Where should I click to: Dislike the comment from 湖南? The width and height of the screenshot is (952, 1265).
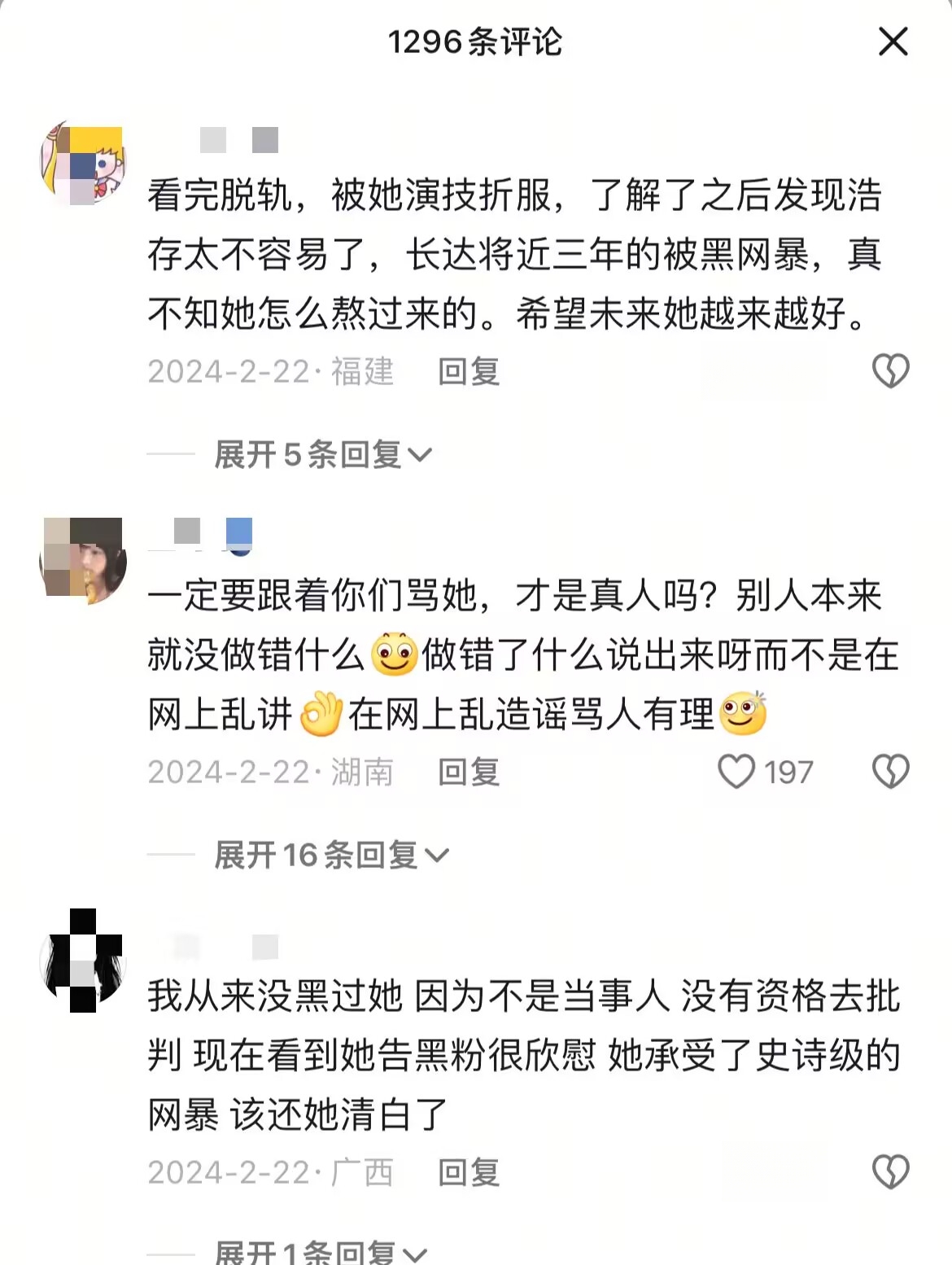click(890, 772)
